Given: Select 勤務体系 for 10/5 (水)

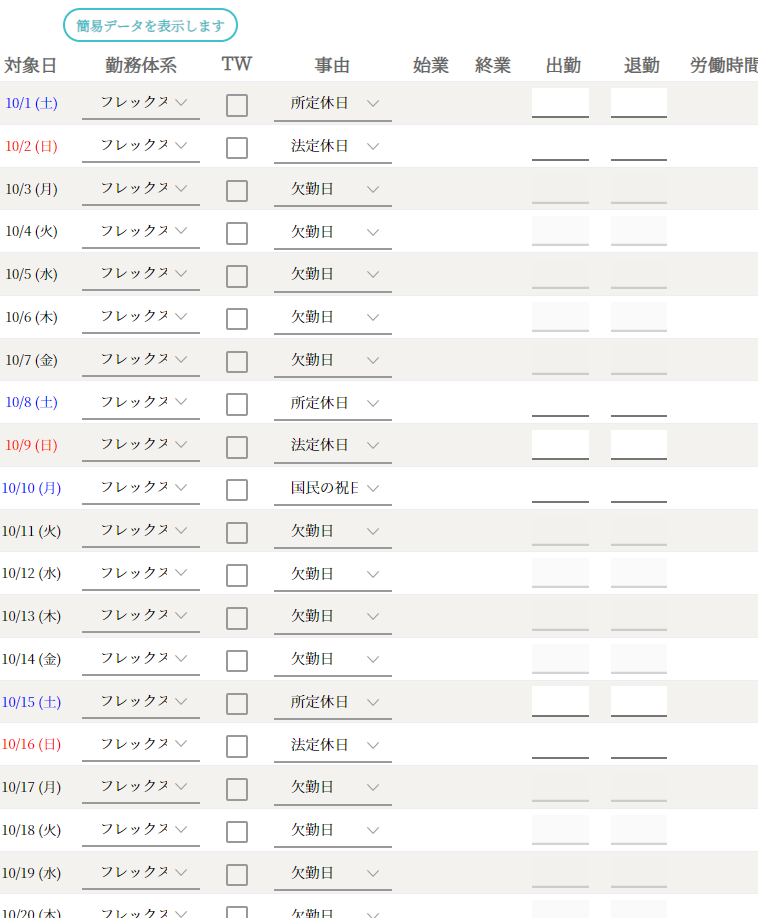Looking at the screenshot, I should tap(141, 274).
